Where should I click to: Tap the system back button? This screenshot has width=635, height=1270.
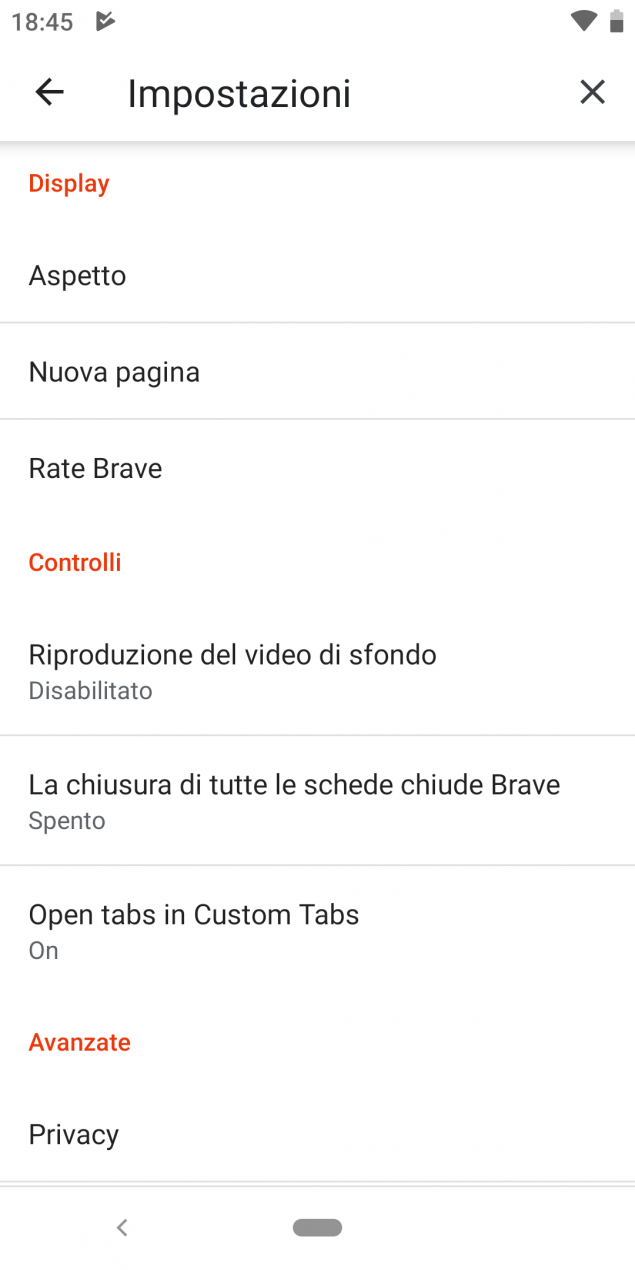(122, 1227)
